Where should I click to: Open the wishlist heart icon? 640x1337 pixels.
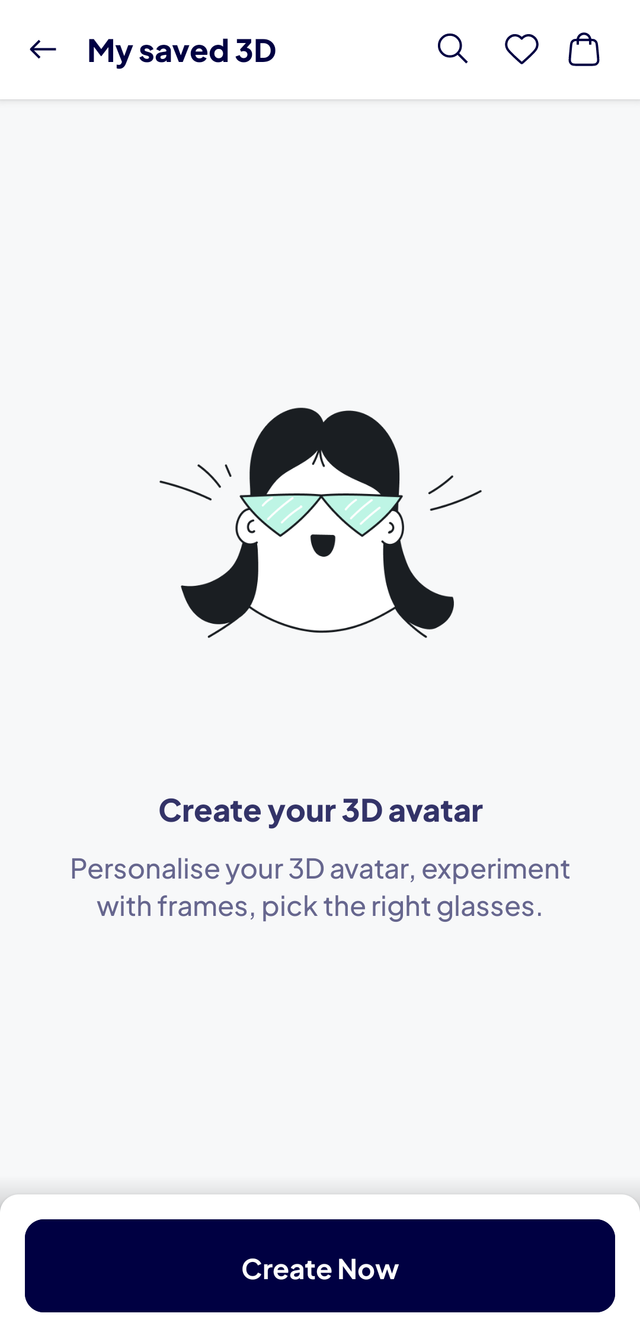pos(521,49)
